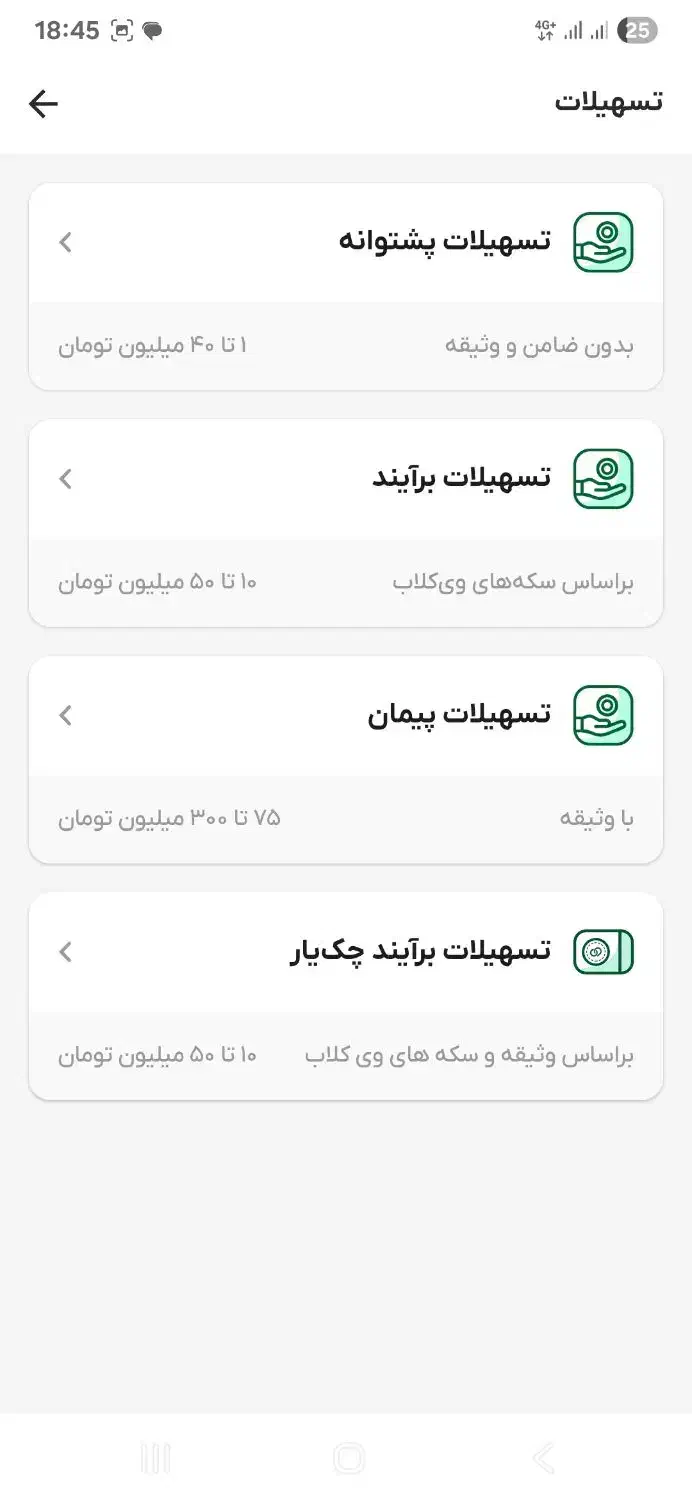Viewport: 692px width, 1500px height.
Task: Tap the back arrow in the header
Action: point(44,103)
